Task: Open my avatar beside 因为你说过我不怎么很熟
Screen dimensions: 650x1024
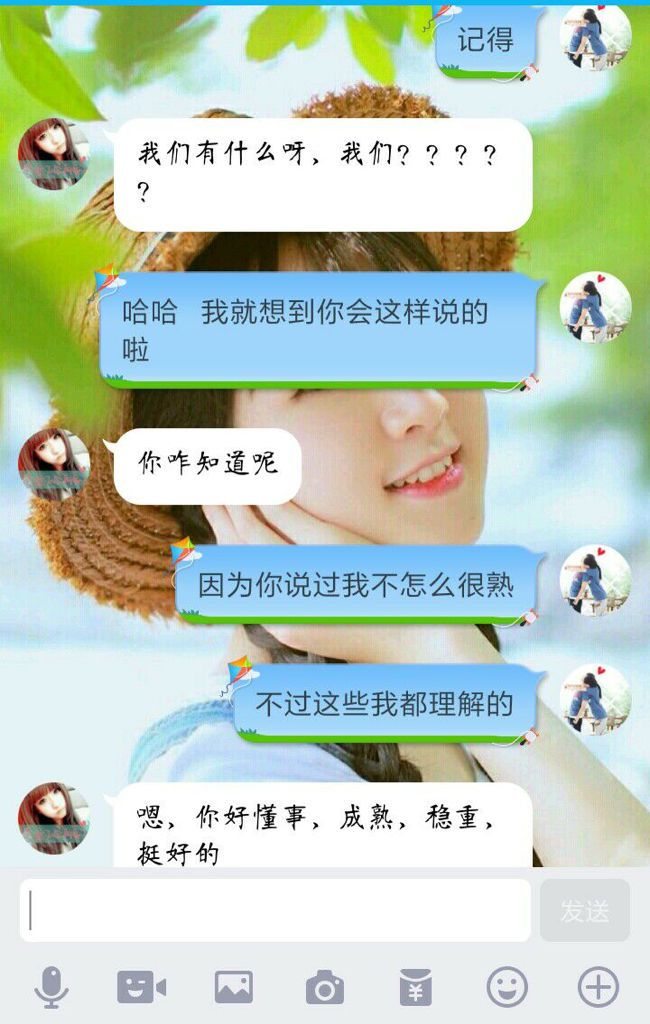Action: pyautogui.click(x=595, y=580)
